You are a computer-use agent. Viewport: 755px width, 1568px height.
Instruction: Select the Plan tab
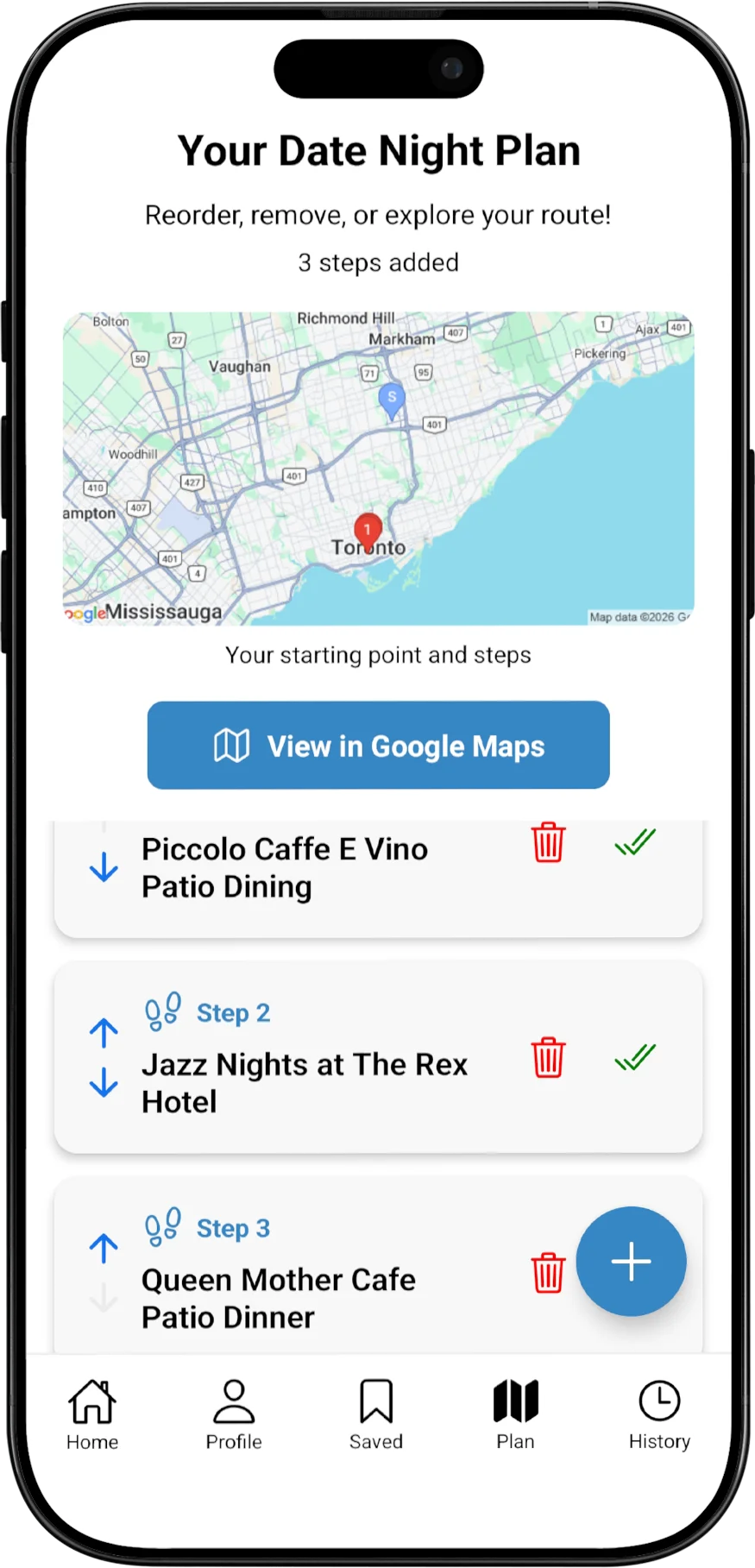point(516,1415)
